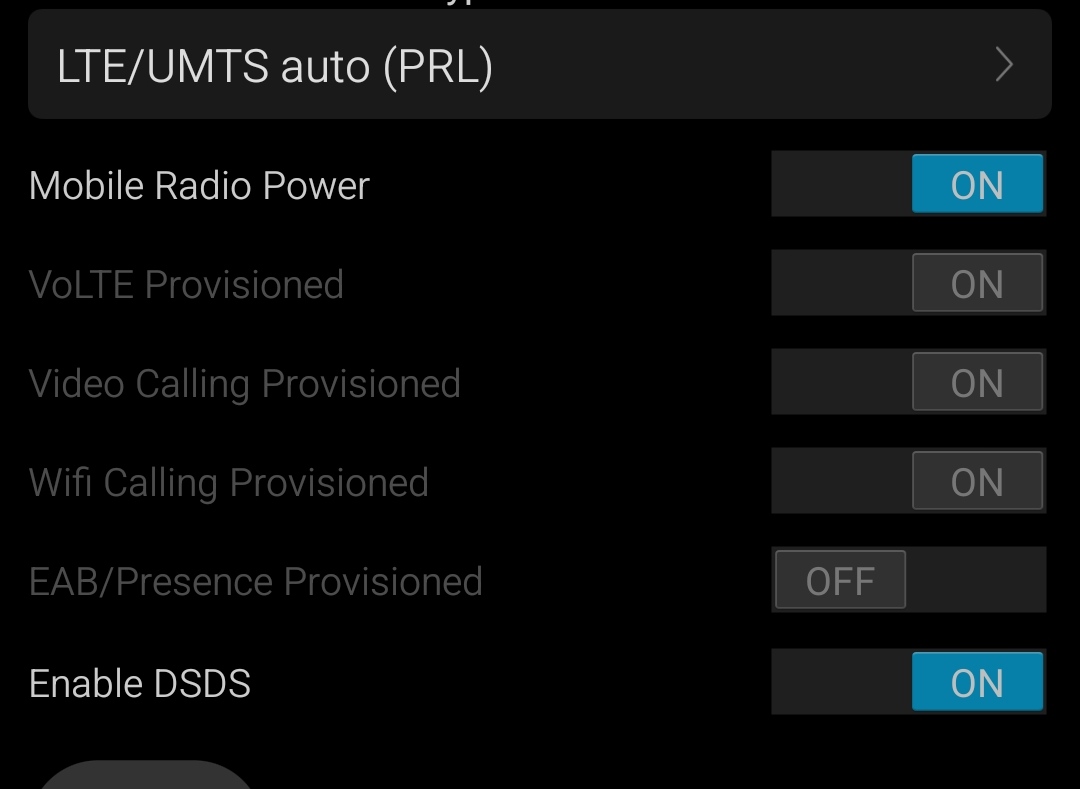Toggle Wifi Calling Provisioned switch
Screen dimensions: 1080x789
(x=907, y=482)
